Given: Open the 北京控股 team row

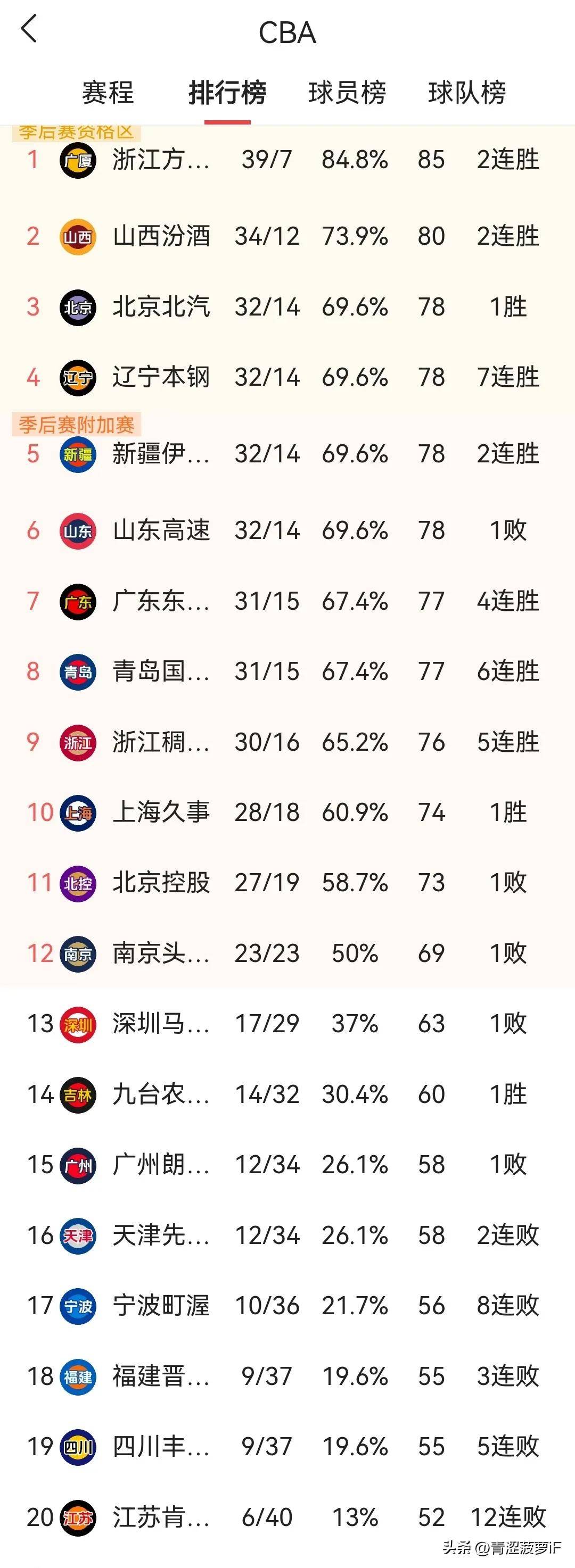Looking at the screenshot, I should pyautogui.click(x=161, y=883).
